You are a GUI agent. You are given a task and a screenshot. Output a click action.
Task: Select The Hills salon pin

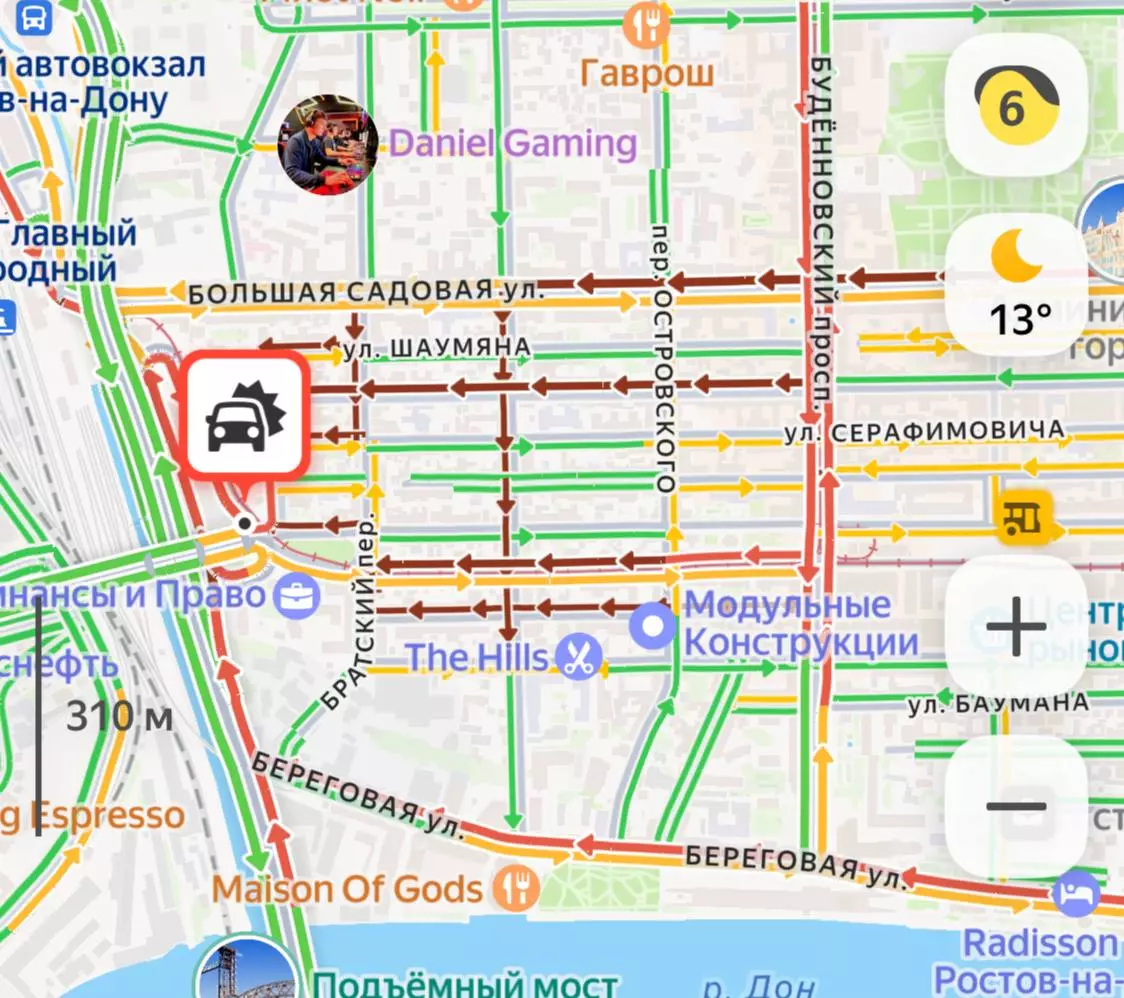pos(580,657)
